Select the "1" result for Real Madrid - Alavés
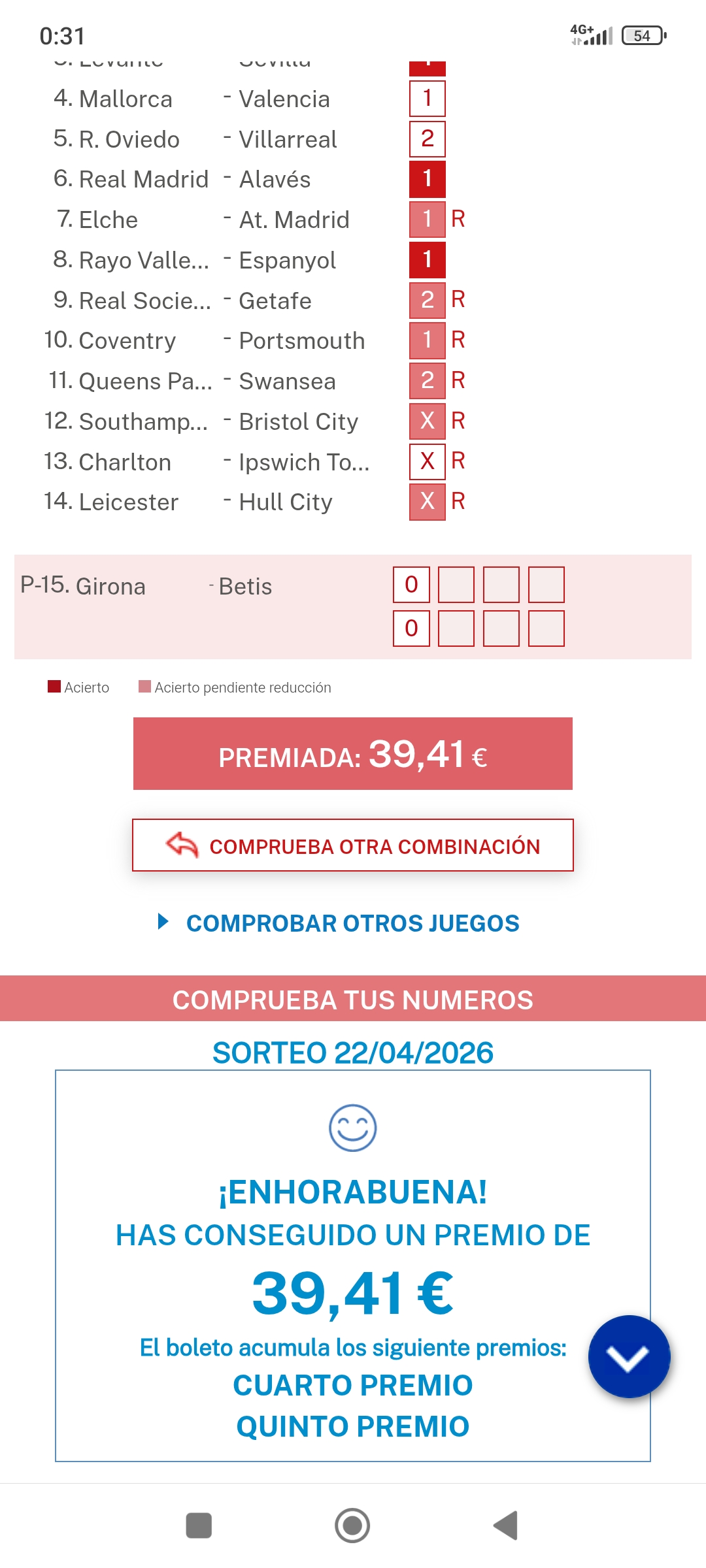706x1568 pixels. (x=428, y=179)
